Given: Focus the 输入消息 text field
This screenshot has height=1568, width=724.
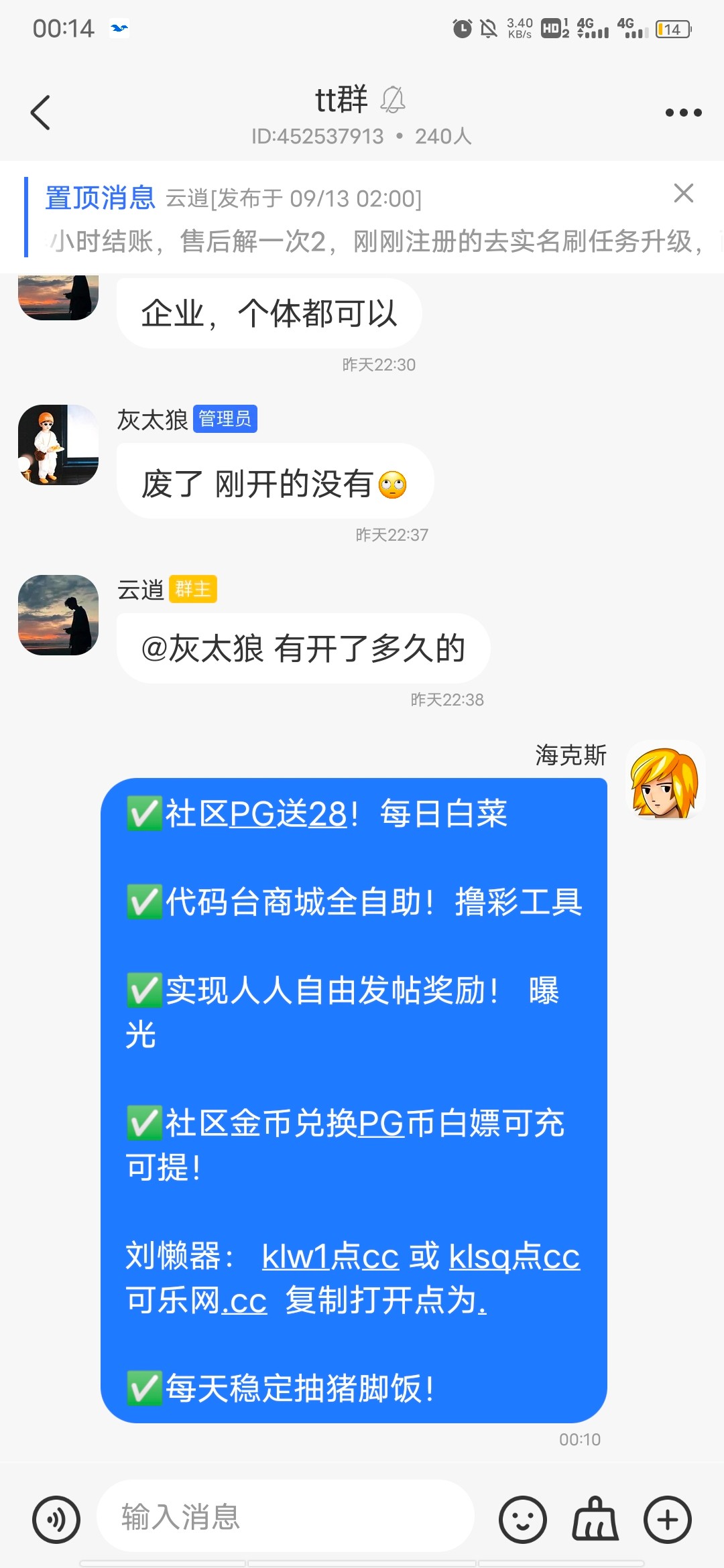Looking at the screenshot, I should click(x=285, y=1516).
